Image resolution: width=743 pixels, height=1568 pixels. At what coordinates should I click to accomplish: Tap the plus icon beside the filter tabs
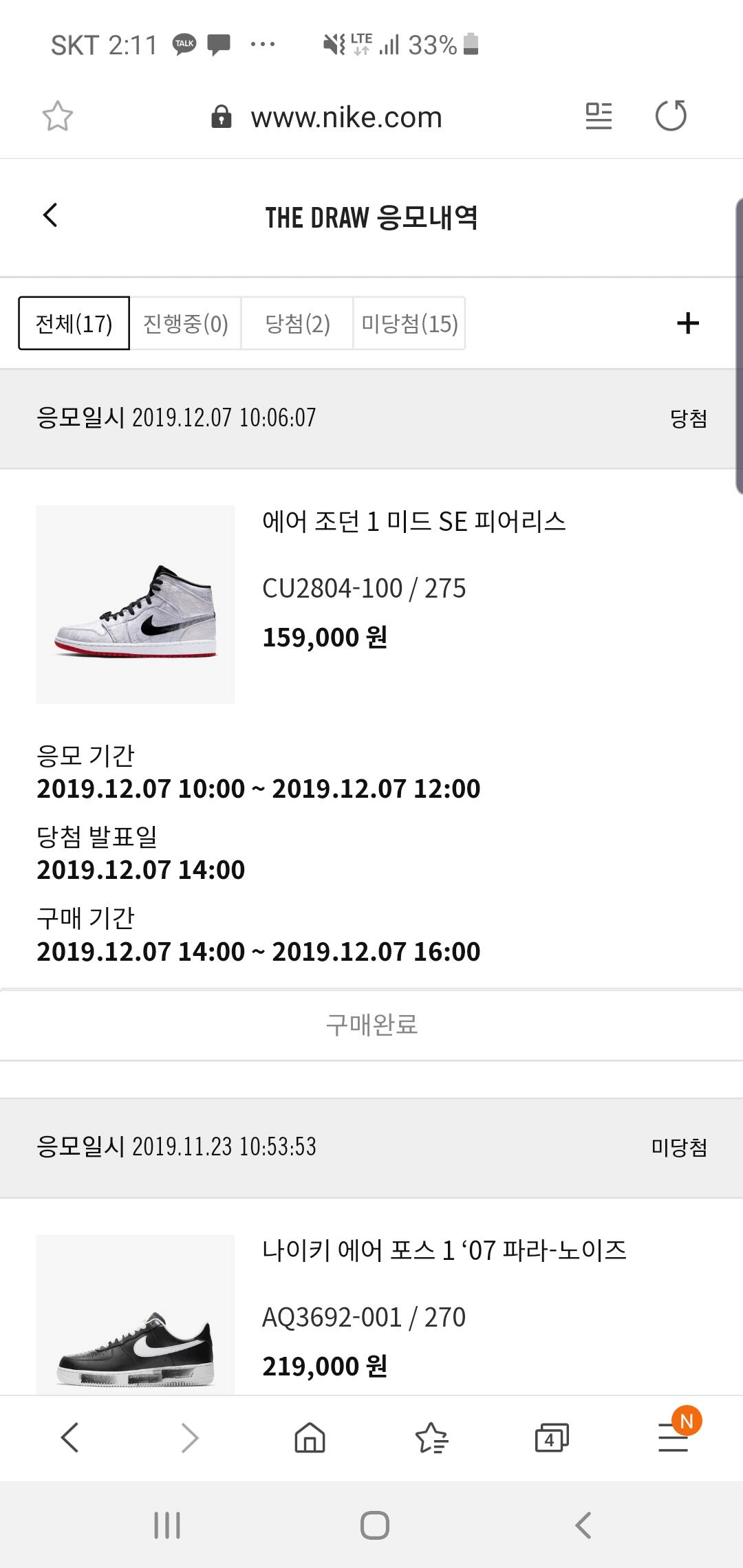tap(688, 323)
